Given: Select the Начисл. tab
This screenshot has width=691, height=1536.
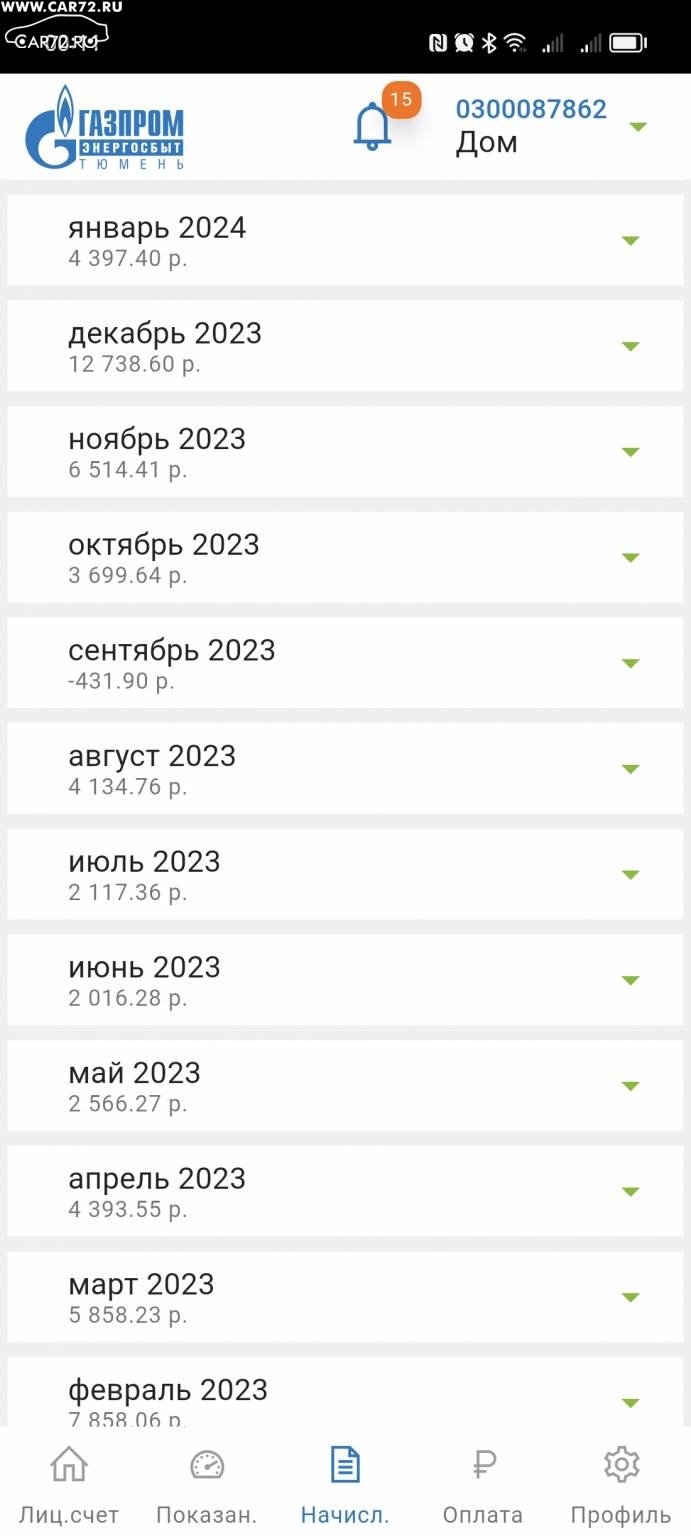Looking at the screenshot, I should pyautogui.click(x=345, y=1484).
